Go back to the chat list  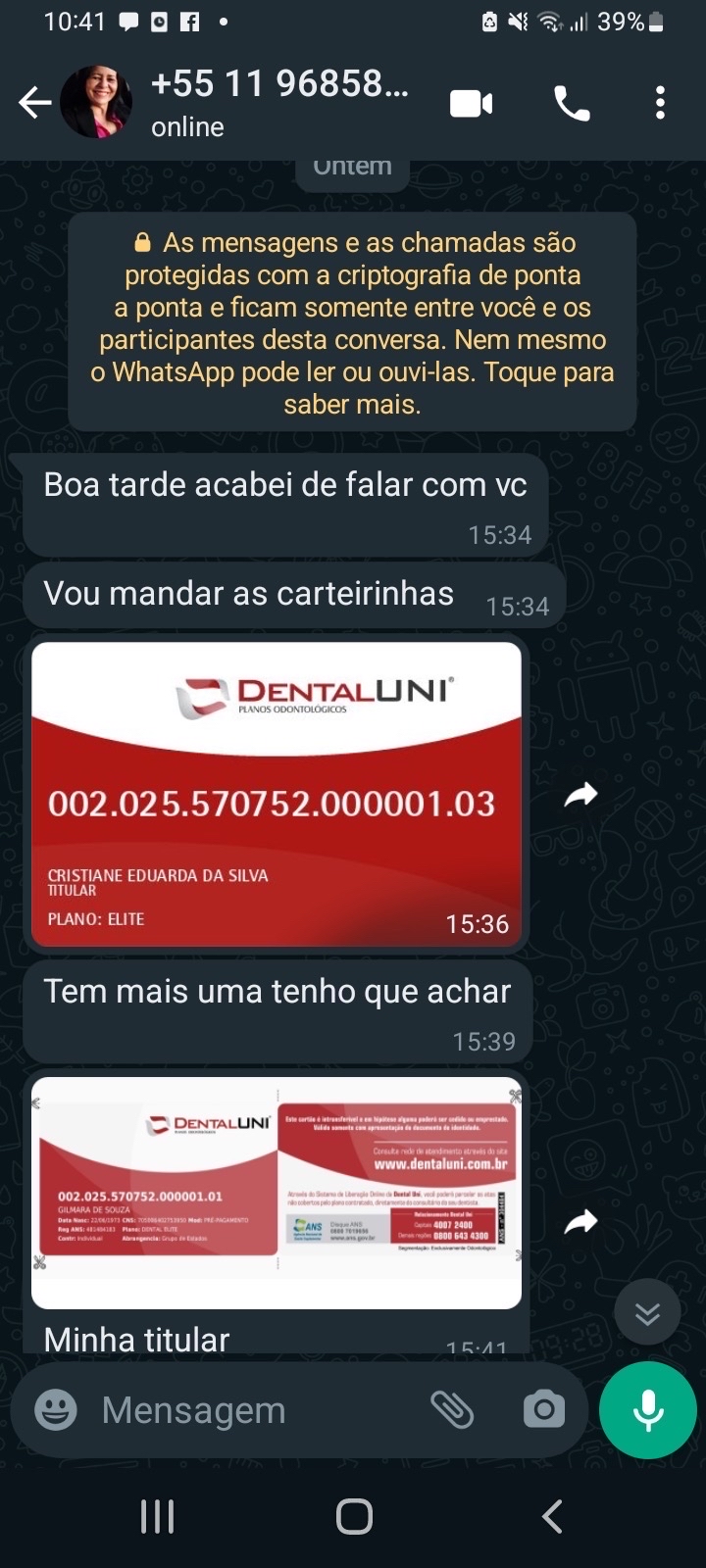pyautogui.click(x=34, y=103)
